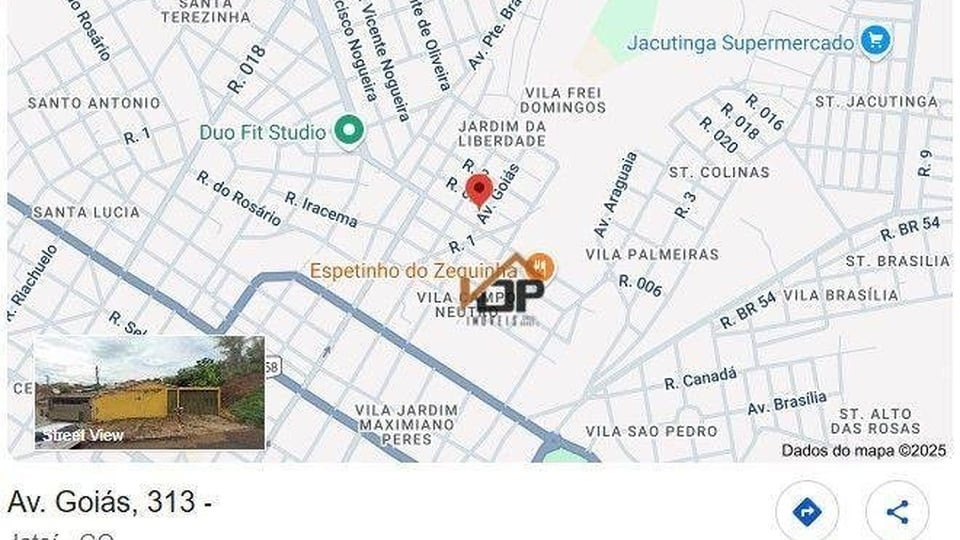The height and width of the screenshot is (540, 960).
Task: Open the Duo Fit Studio marker
Action: [348, 131]
